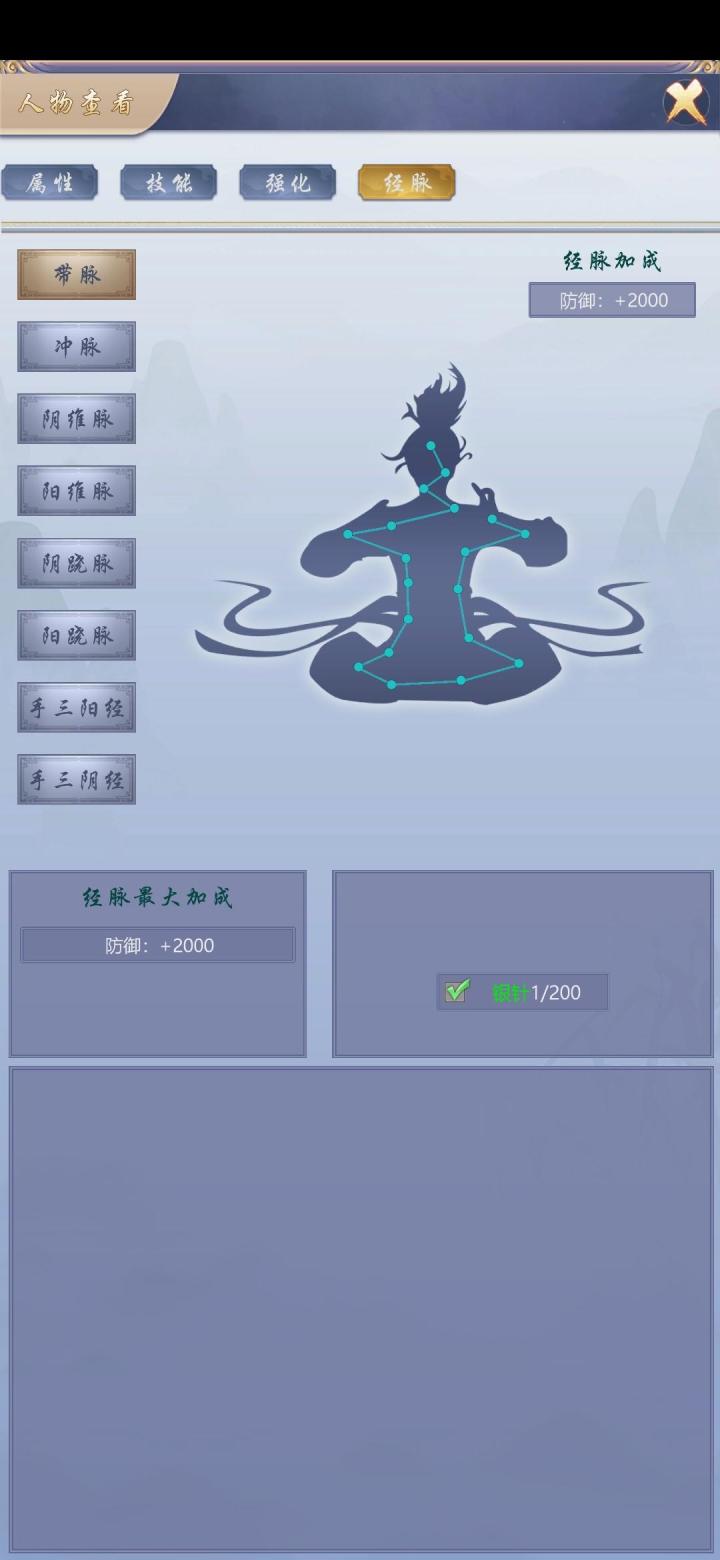Viewport: 720px width, 1560px height.
Task: Open the 阴维脉 meridian
Action: click(x=76, y=419)
